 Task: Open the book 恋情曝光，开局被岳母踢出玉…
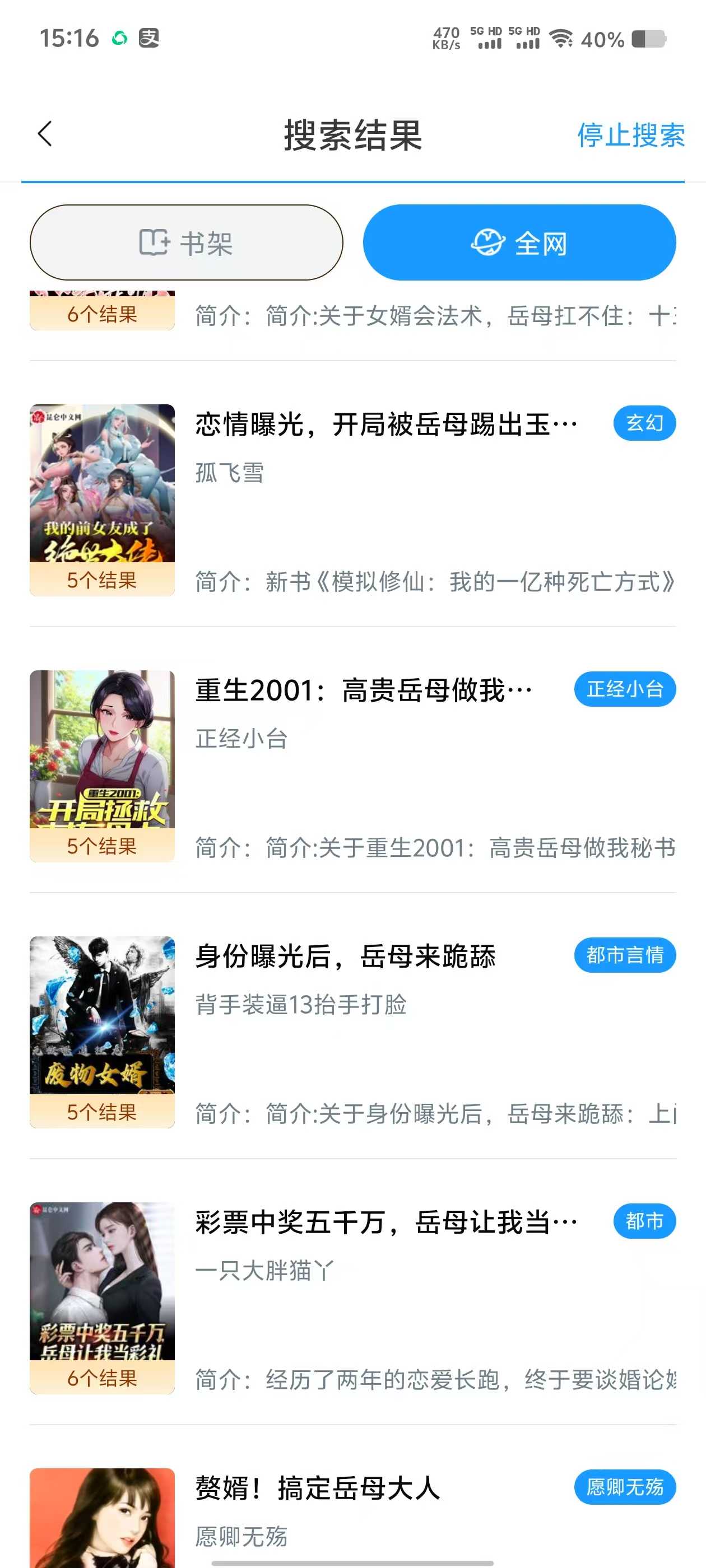(385, 424)
